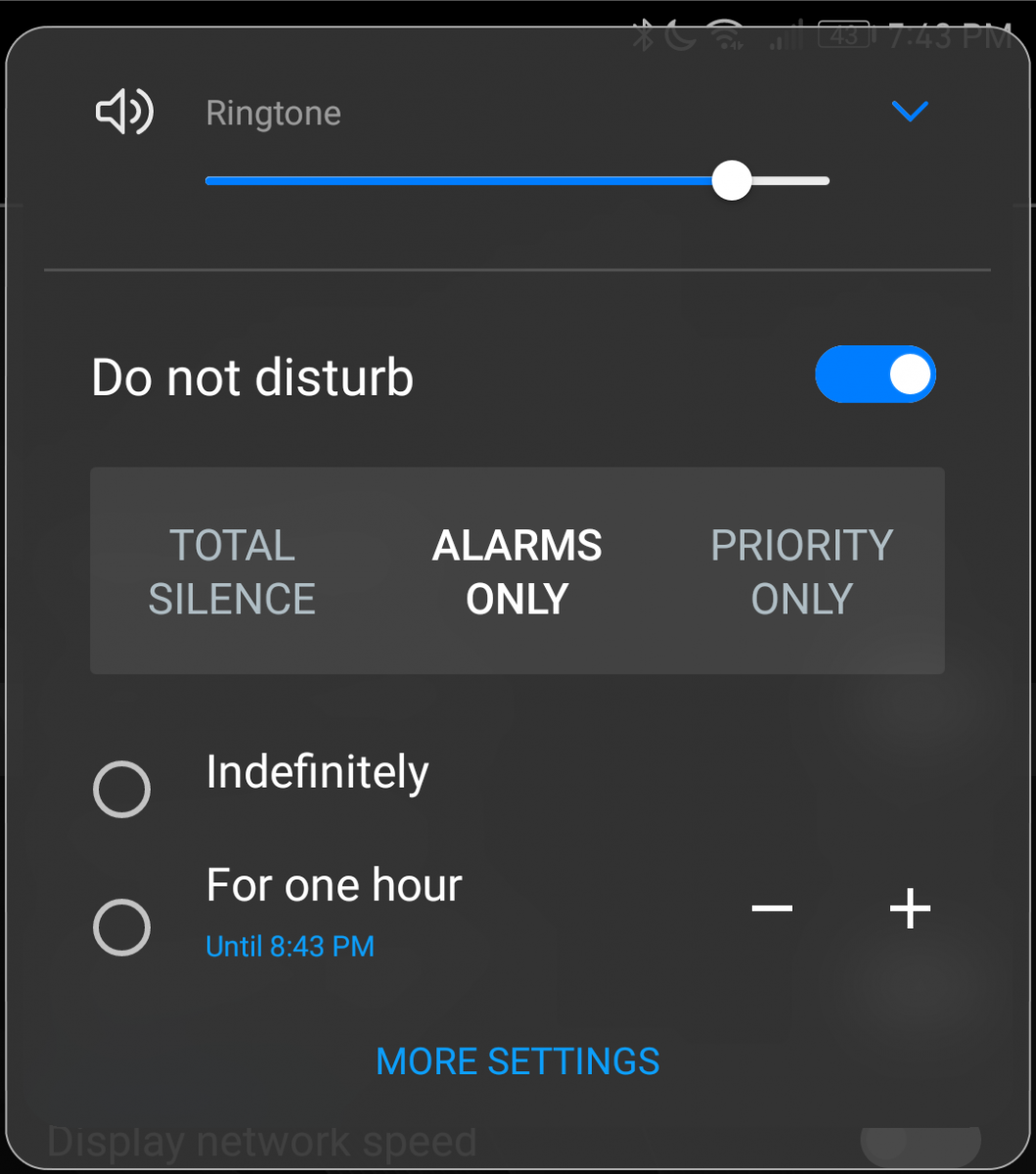Viewport: 1036px width, 1174px height.
Task: Click the battery indicator showing 43
Action: pyautogui.click(x=841, y=34)
